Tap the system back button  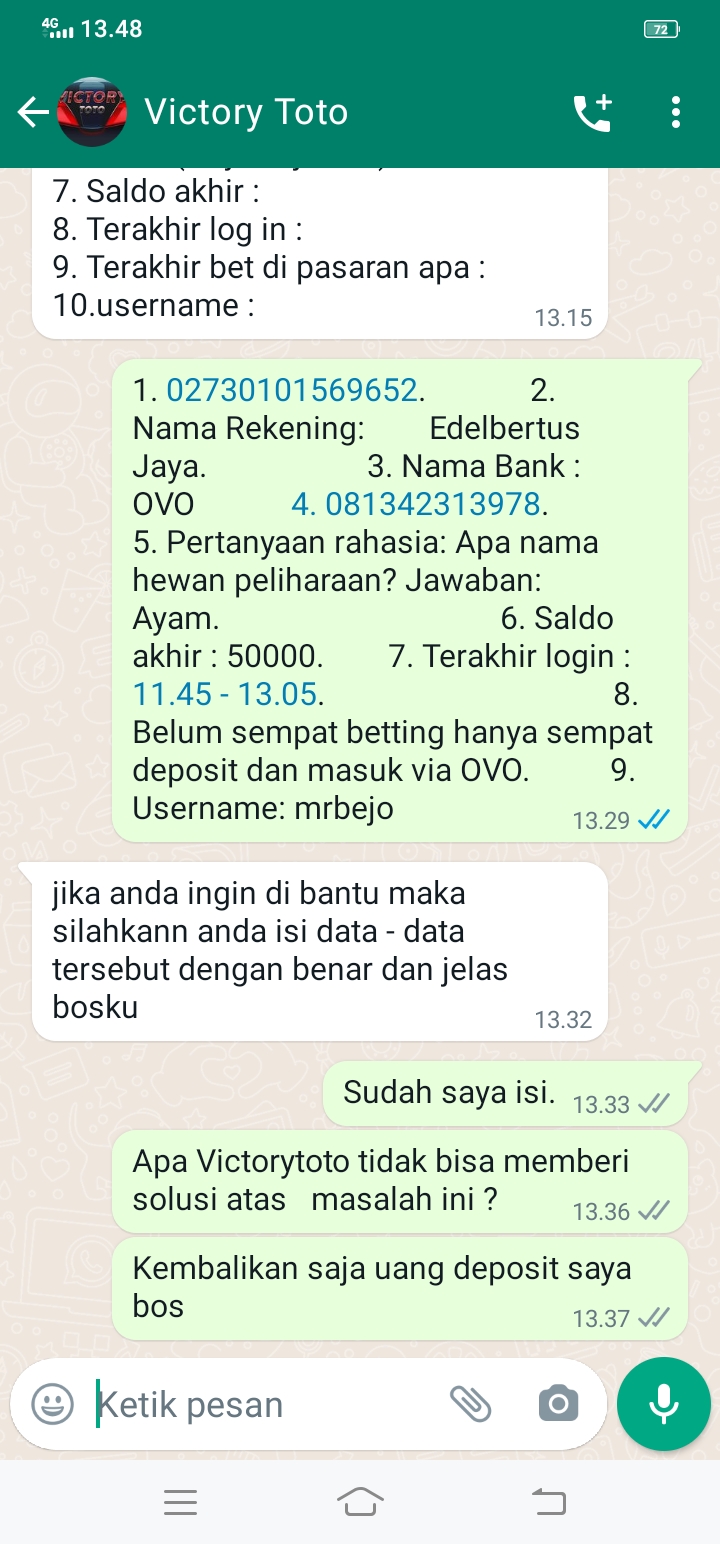[x=548, y=1502]
